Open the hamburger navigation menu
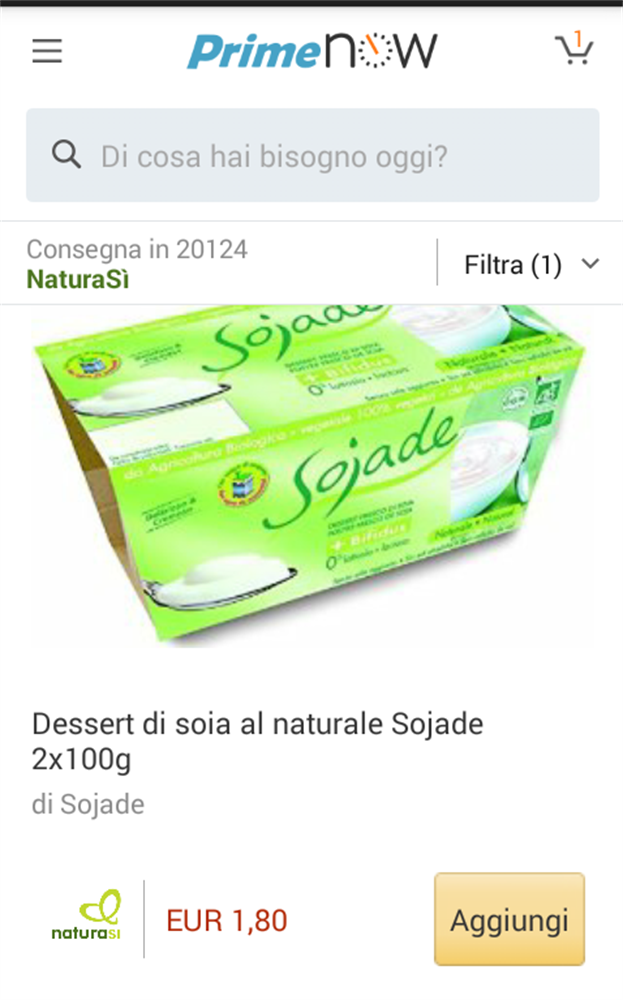 [x=47, y=51]
